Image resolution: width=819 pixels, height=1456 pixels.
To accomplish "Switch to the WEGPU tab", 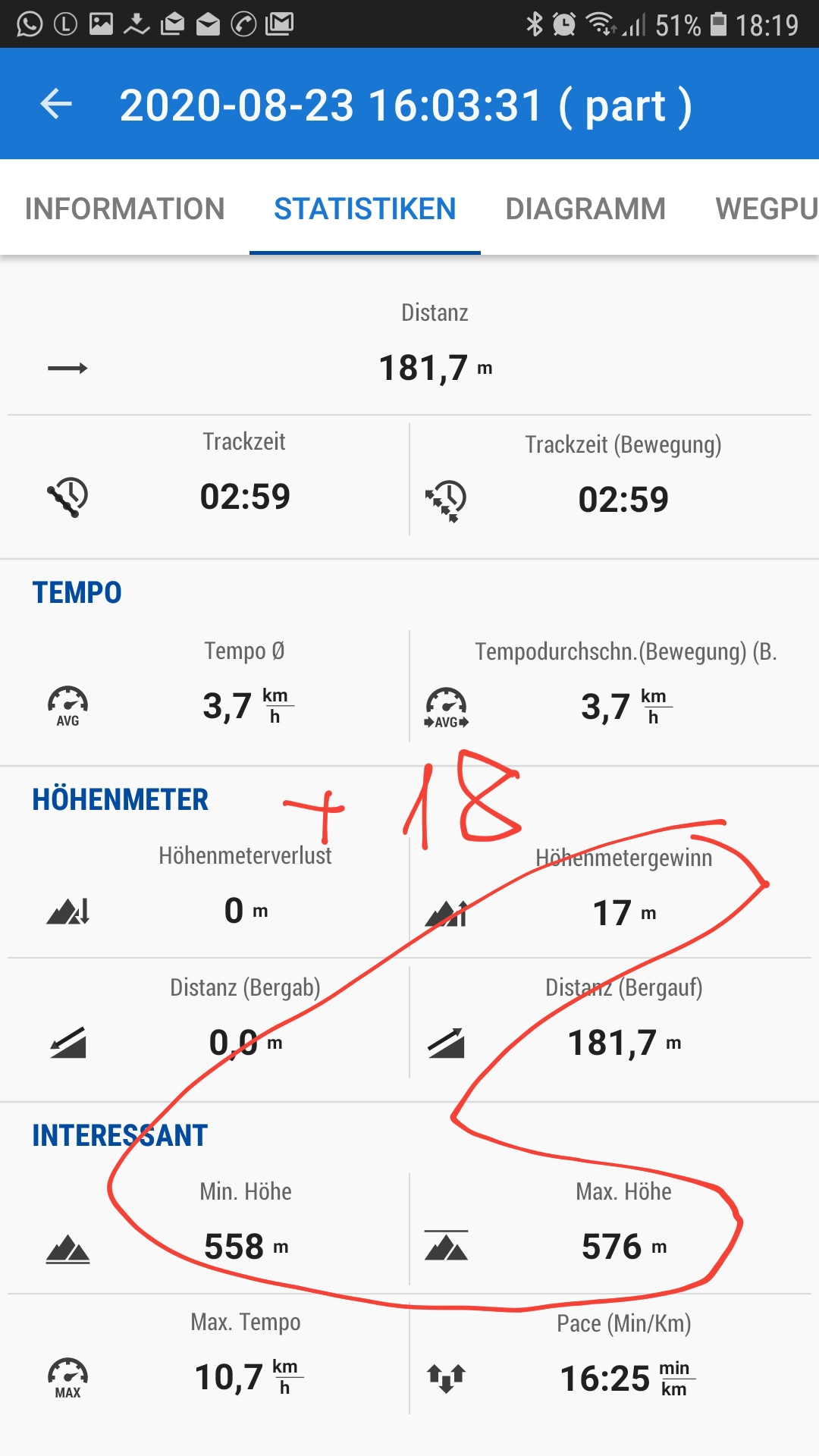I will (x=766, y=209).
